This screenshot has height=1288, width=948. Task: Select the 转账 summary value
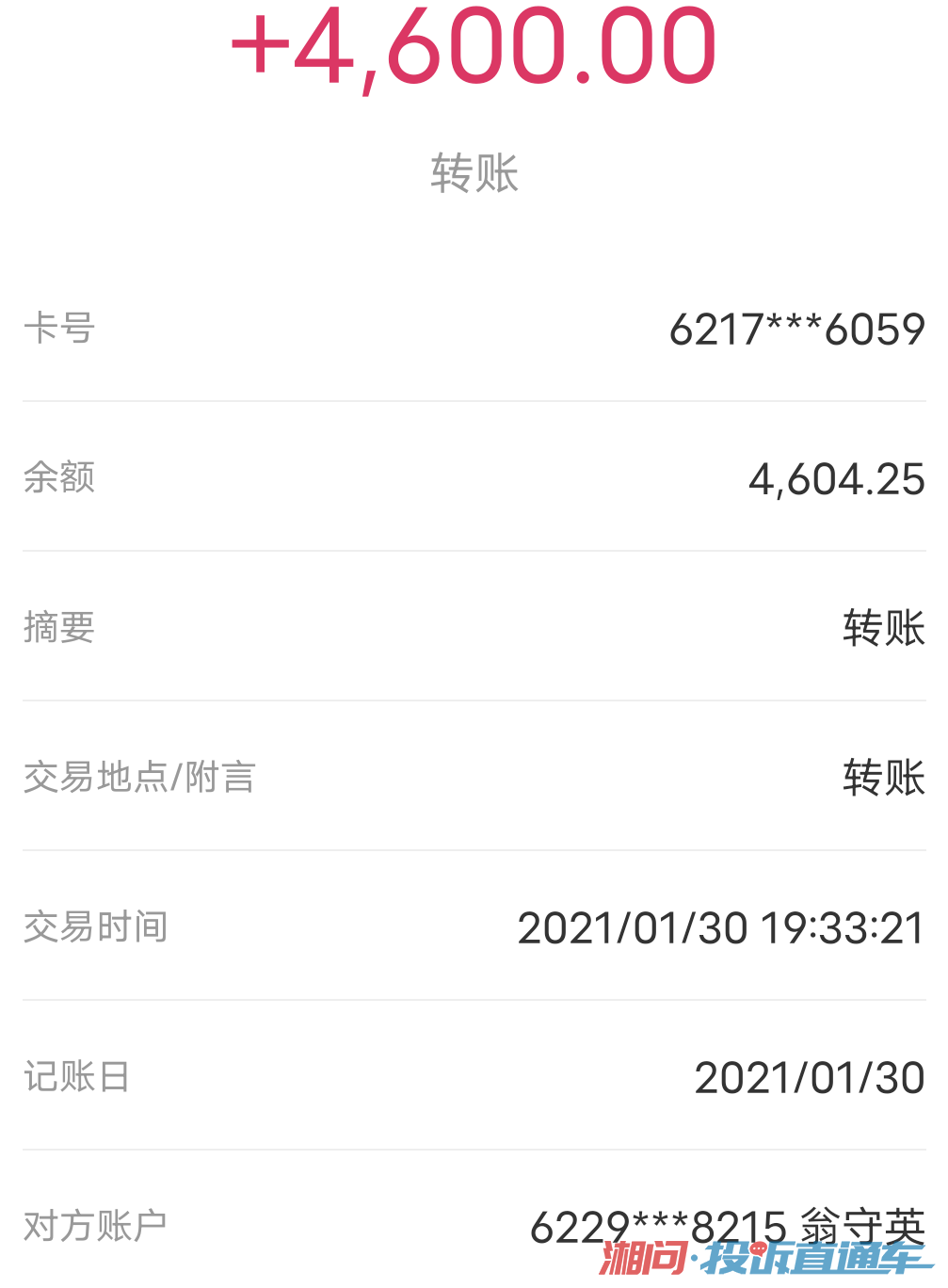(x=882, y=629)
